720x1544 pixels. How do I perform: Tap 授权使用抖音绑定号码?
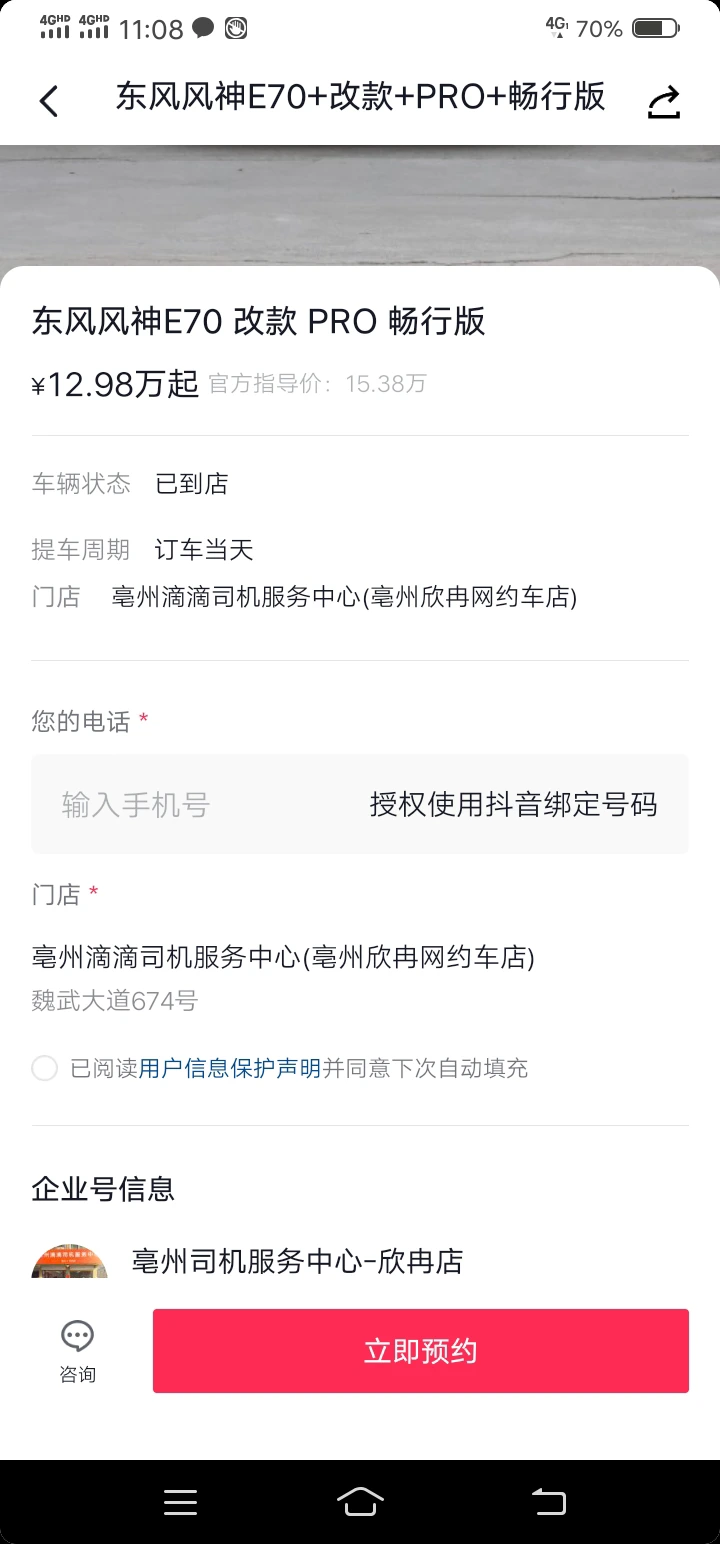click(513, 805)
